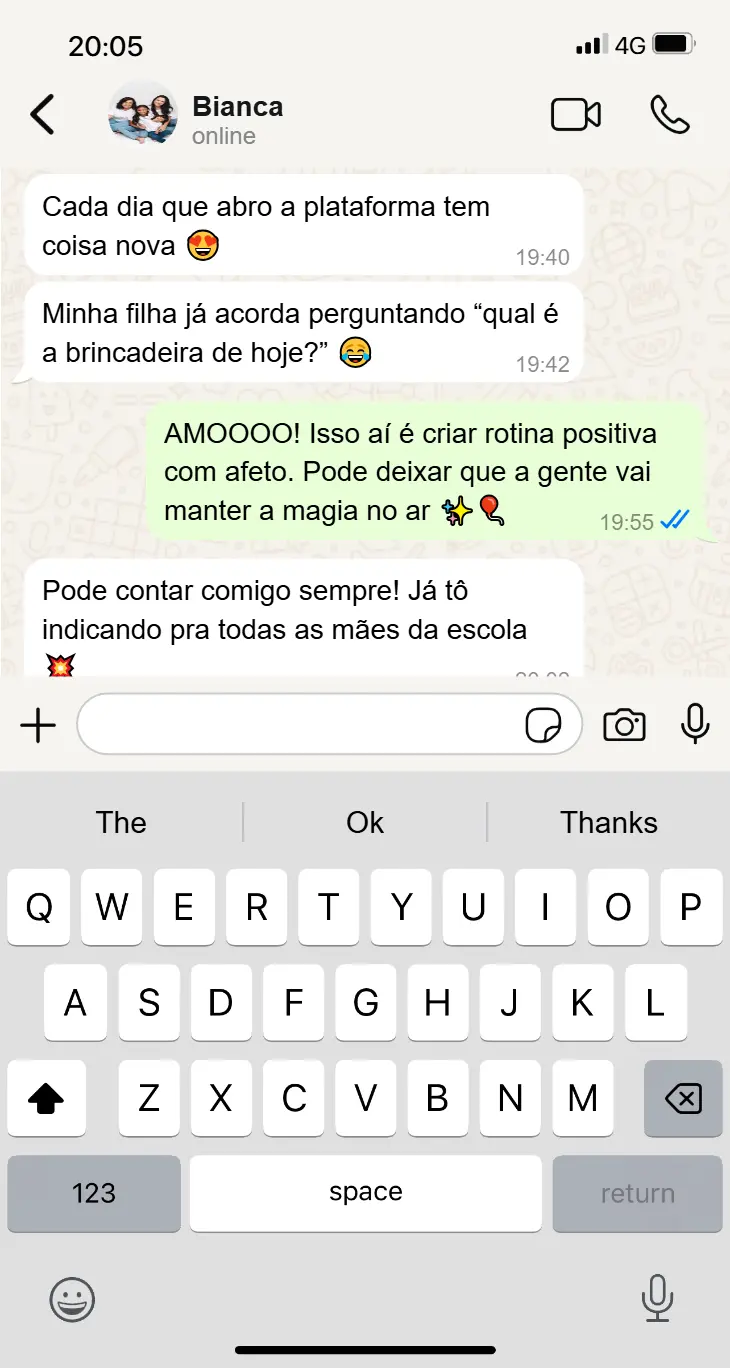Toggle uppercase with the Shift key
The width and height of the screenshot is (730, 1368).
[x=46, y=1098]
